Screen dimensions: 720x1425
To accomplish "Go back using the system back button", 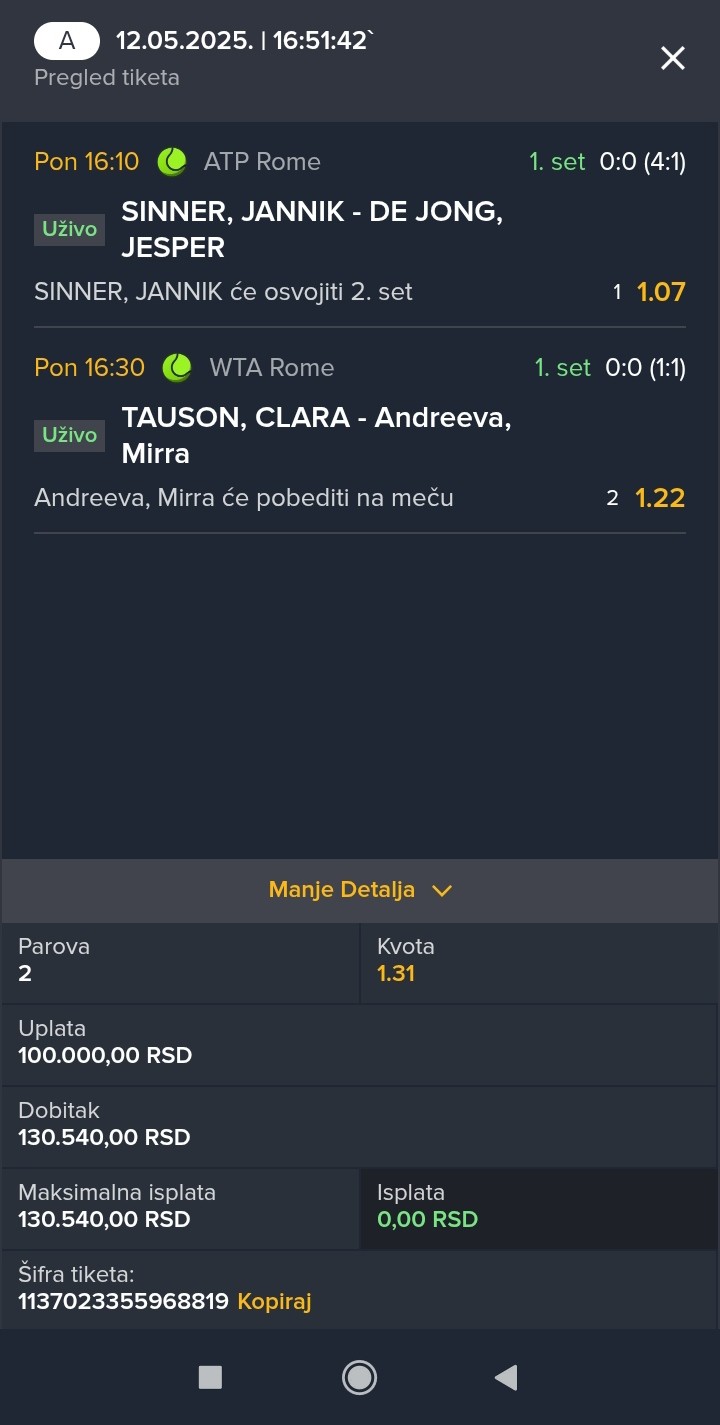I will pos(506,1378).
